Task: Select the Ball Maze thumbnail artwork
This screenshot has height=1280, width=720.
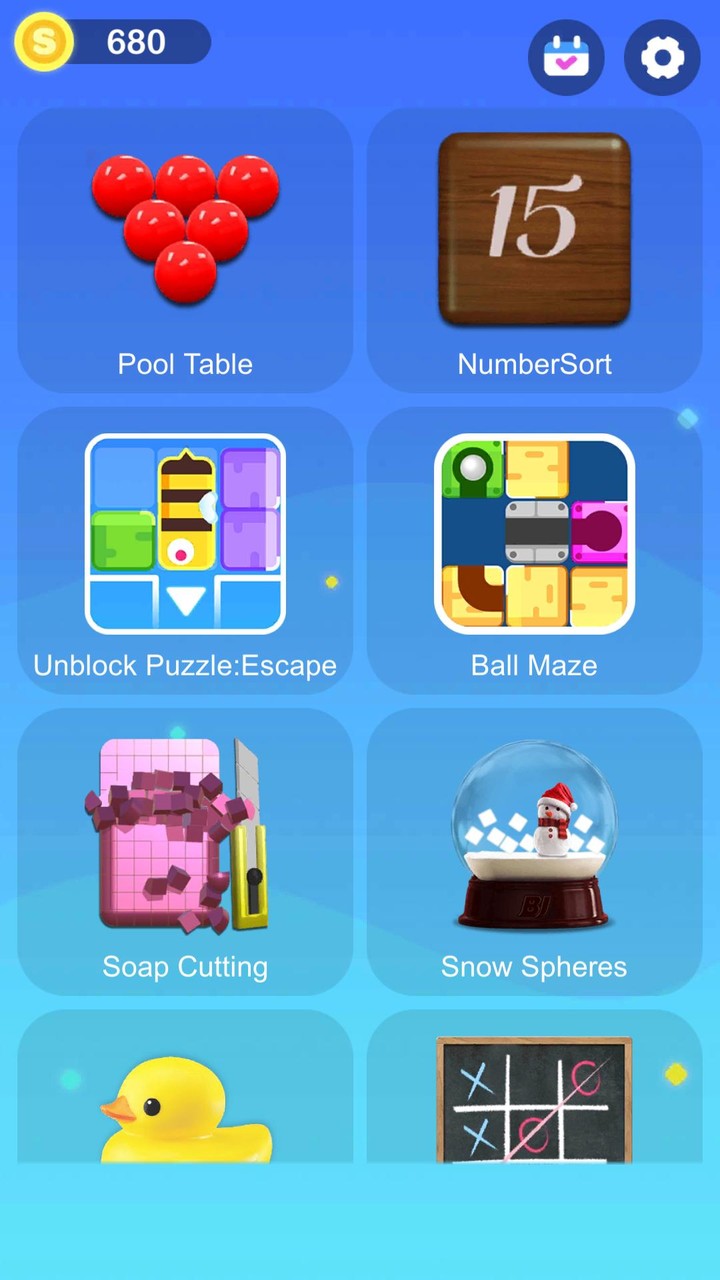Action: coord(534,533)
